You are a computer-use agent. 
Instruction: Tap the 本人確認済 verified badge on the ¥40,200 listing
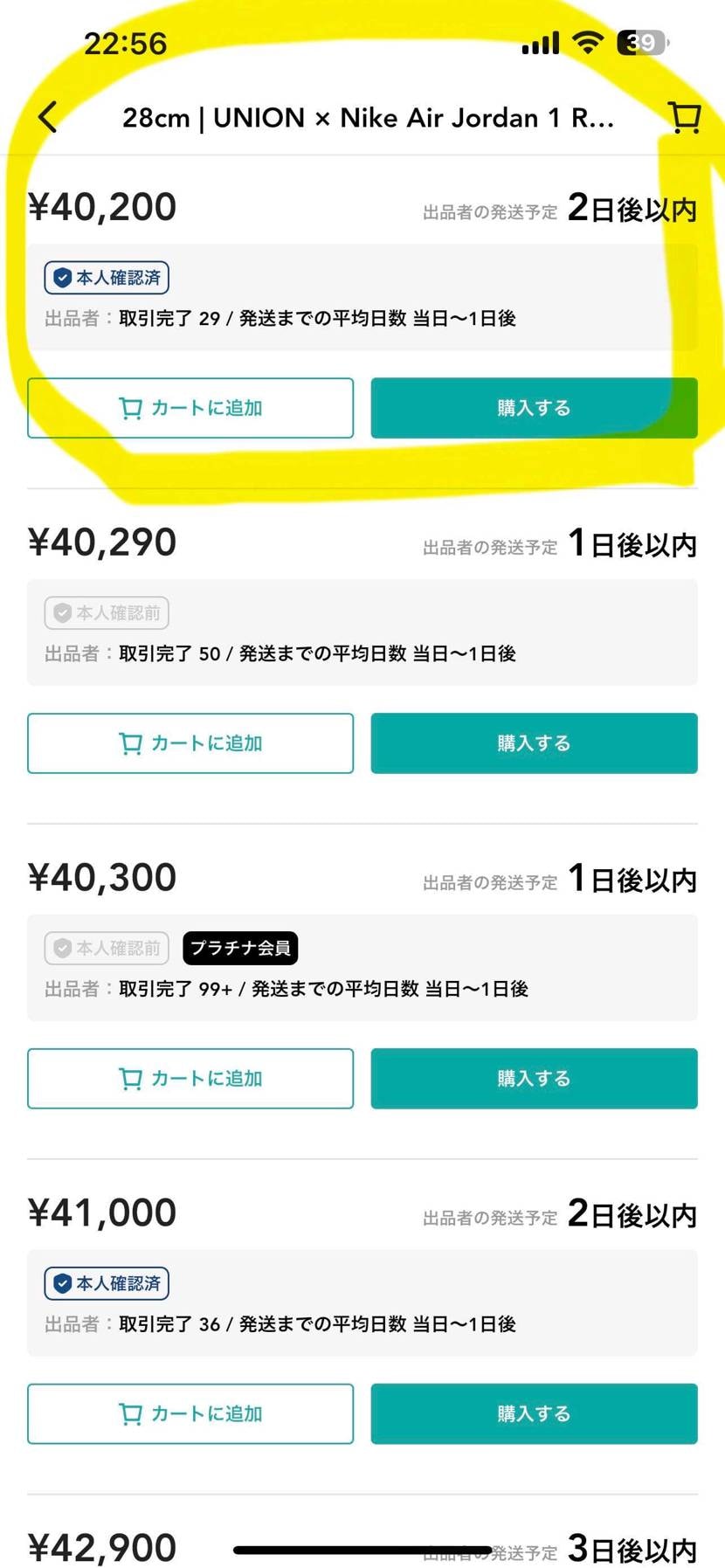click(106, 278)
